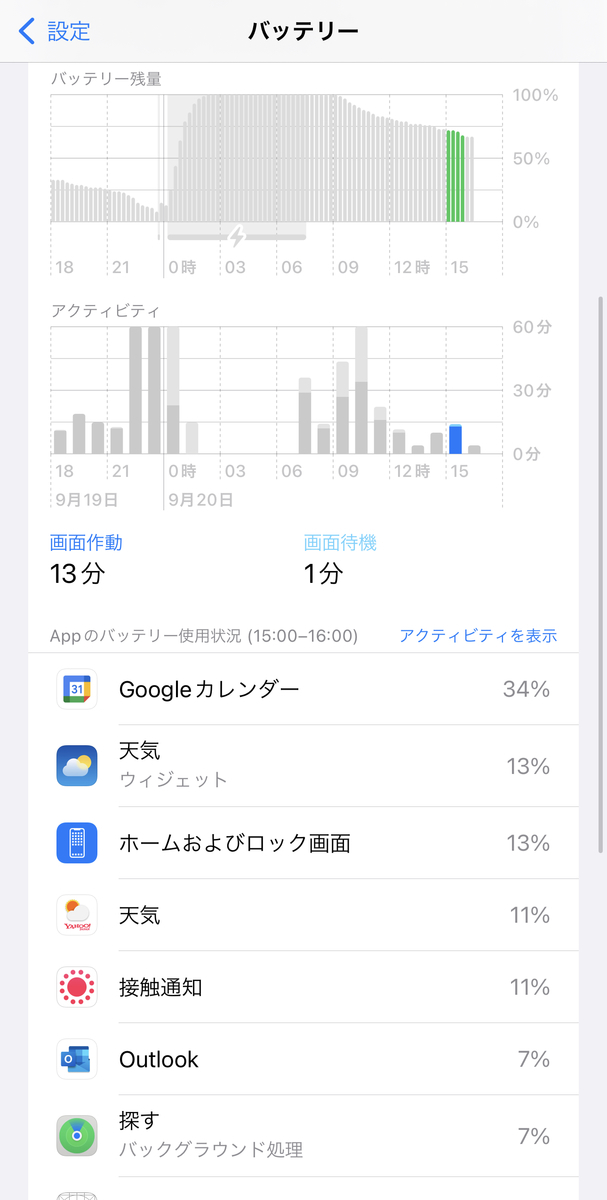Select the highlighted blue activity bar
The image size is (607, 1200).
click(x=455, y=440)
